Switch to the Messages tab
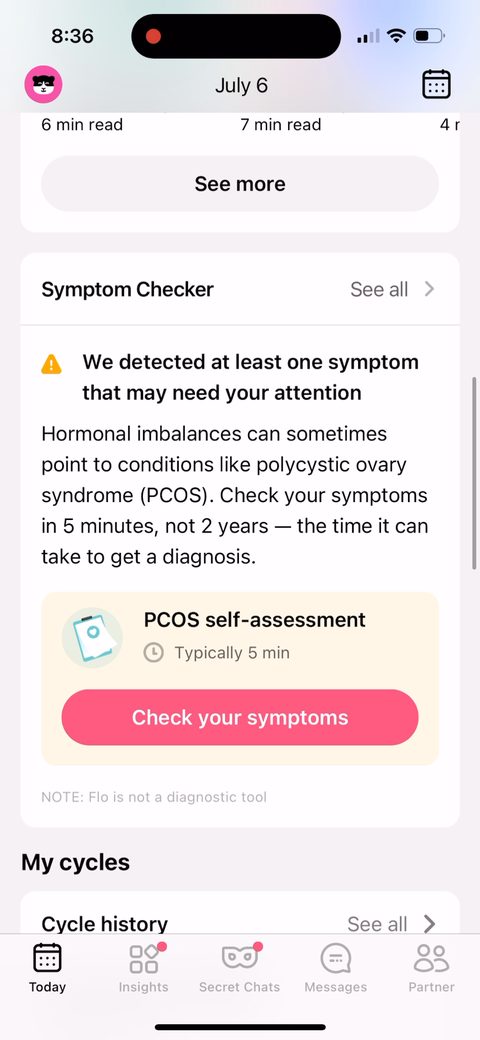This screenshot has width=480, height=1040. click(x=335, y=968)
